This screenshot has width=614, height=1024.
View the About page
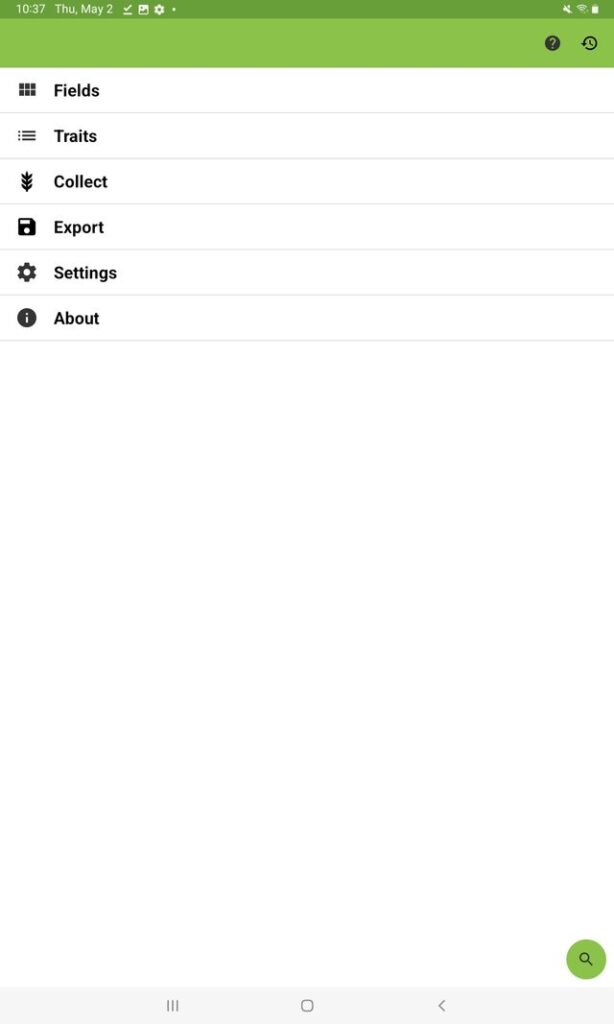pyautogui.click(x=76, y=318)
